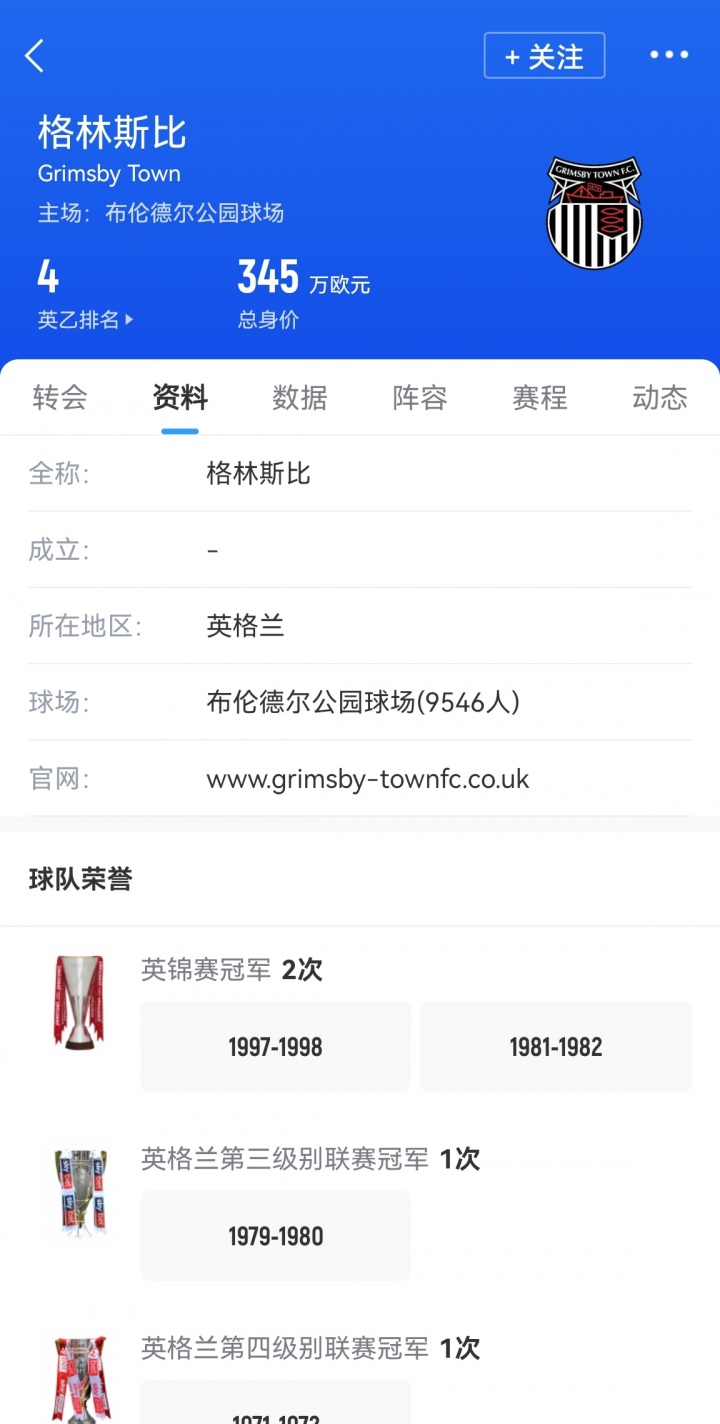Open the 英乙排名 league ranking
This screenshot has height=1424, width=720.
pyautogui.click(x=85, y=320)
